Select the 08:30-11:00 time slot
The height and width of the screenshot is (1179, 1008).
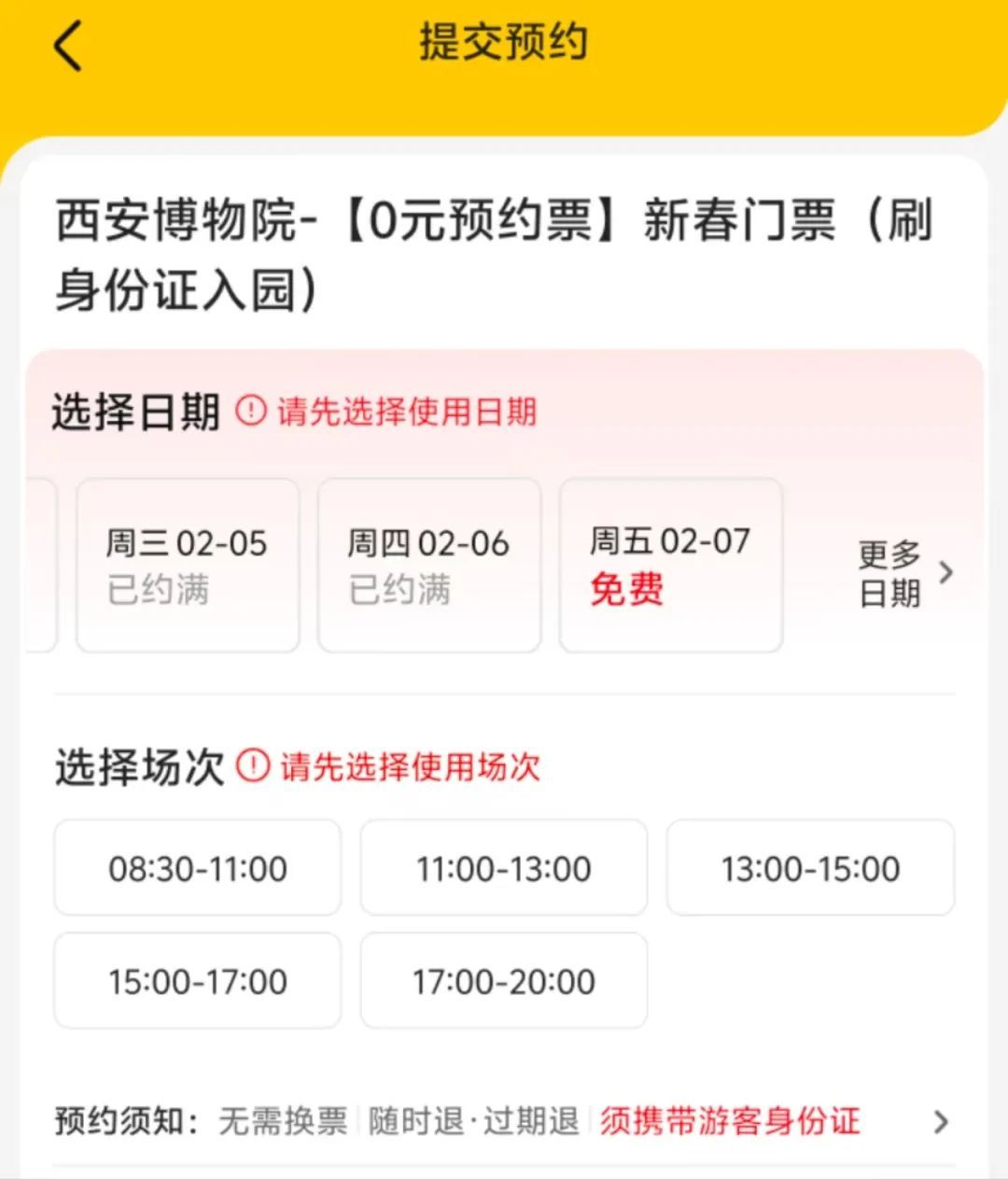(198, 868)
